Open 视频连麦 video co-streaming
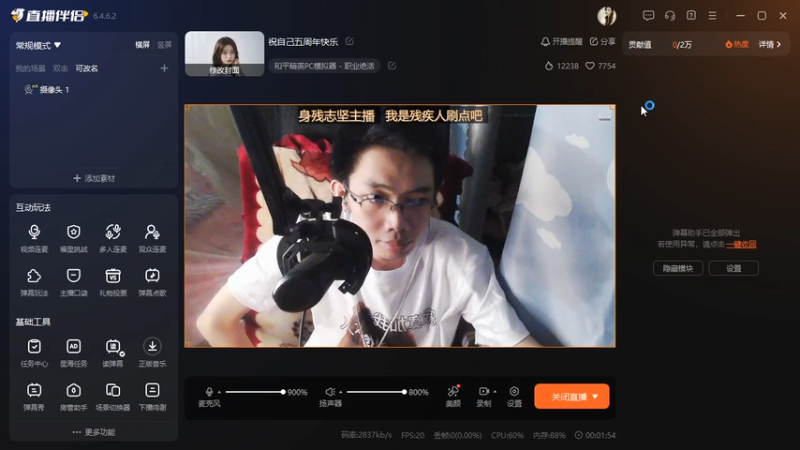This screenshot has width=800, height=450. 34,237
